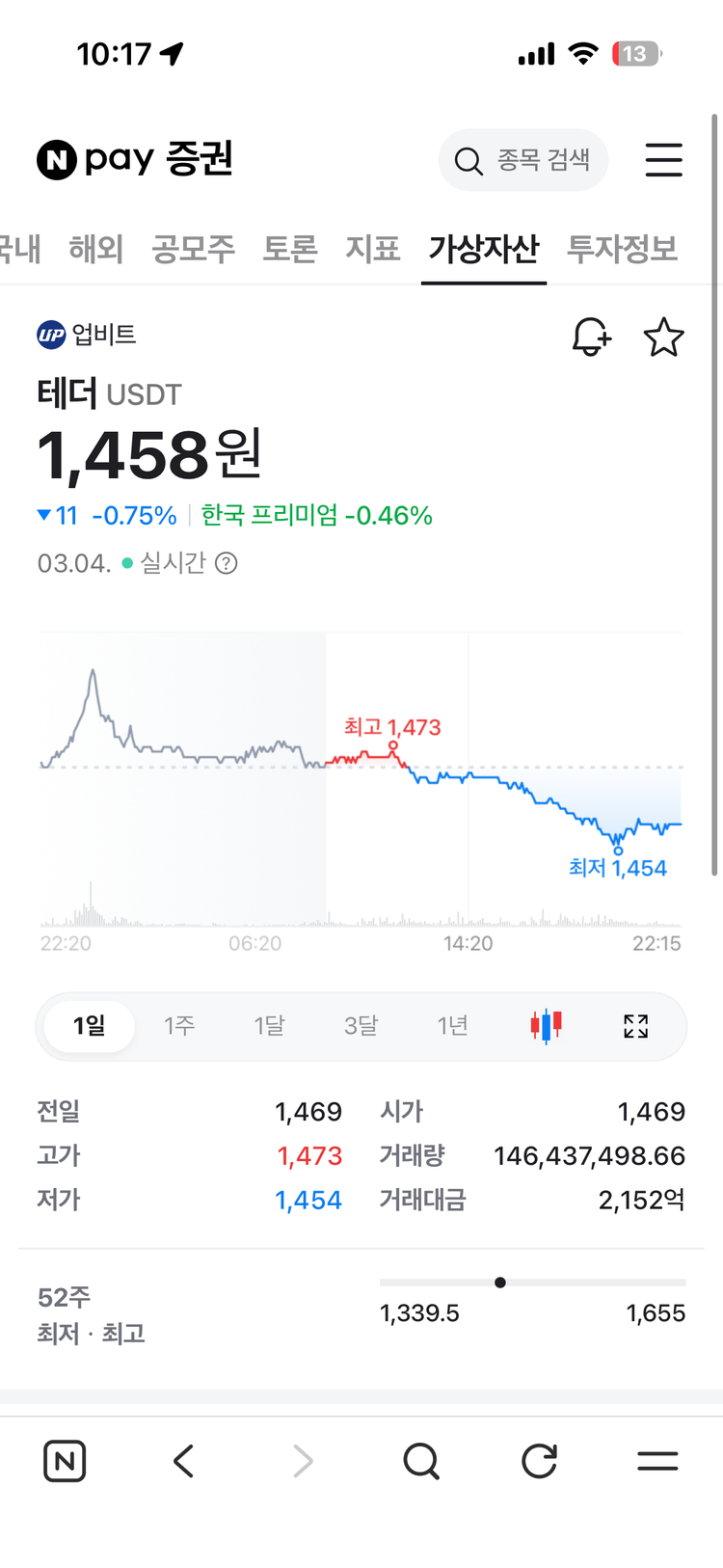This screenshot has height=1568, width=723.
Task: Select the 투자정보 tab
Action: 622,250
